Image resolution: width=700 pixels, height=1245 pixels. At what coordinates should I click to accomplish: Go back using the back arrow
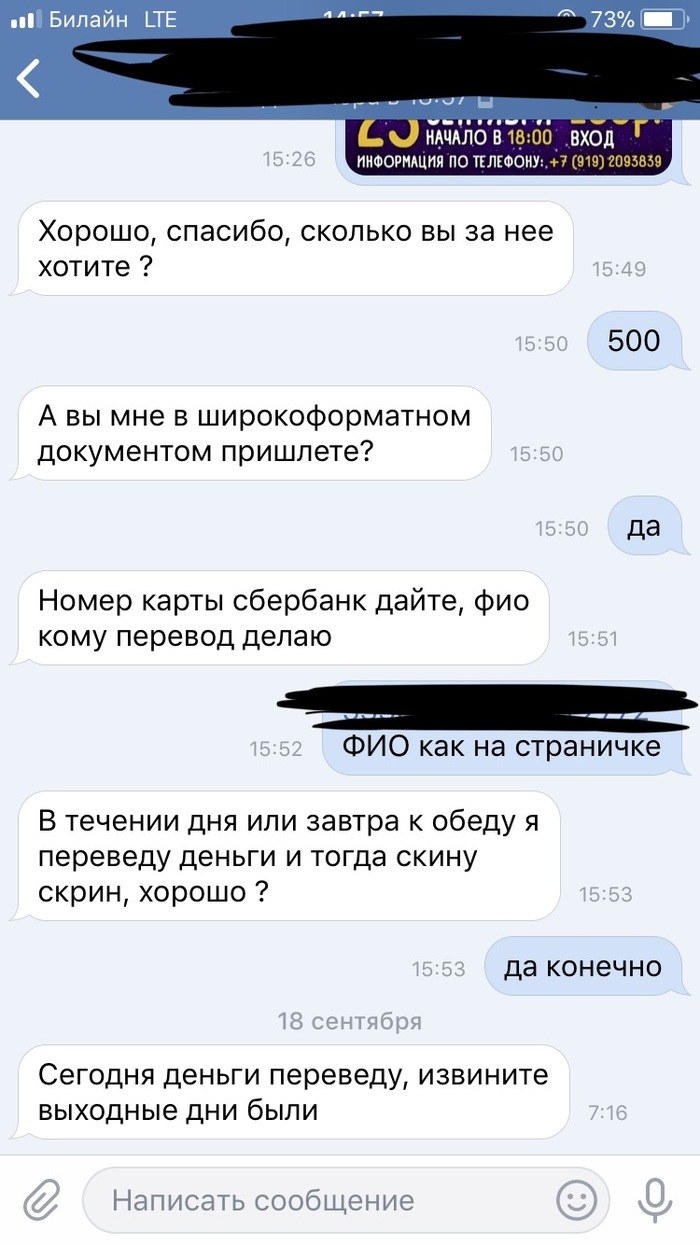click(x=28, y=78)
